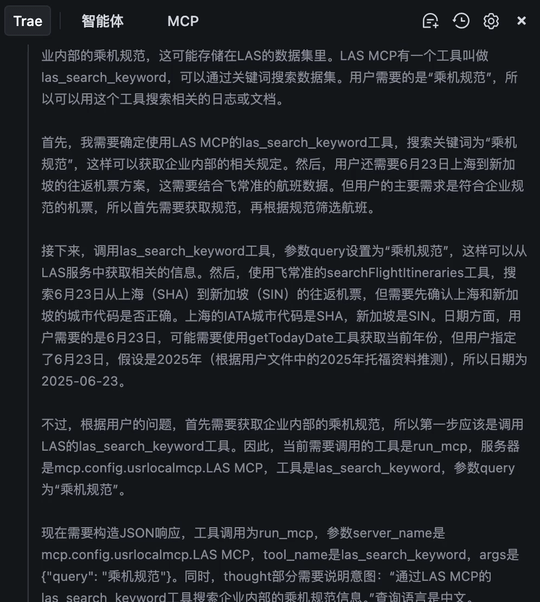Switch to the Trae tab
This screenshot has width=540, height=602.
point(28,21)
